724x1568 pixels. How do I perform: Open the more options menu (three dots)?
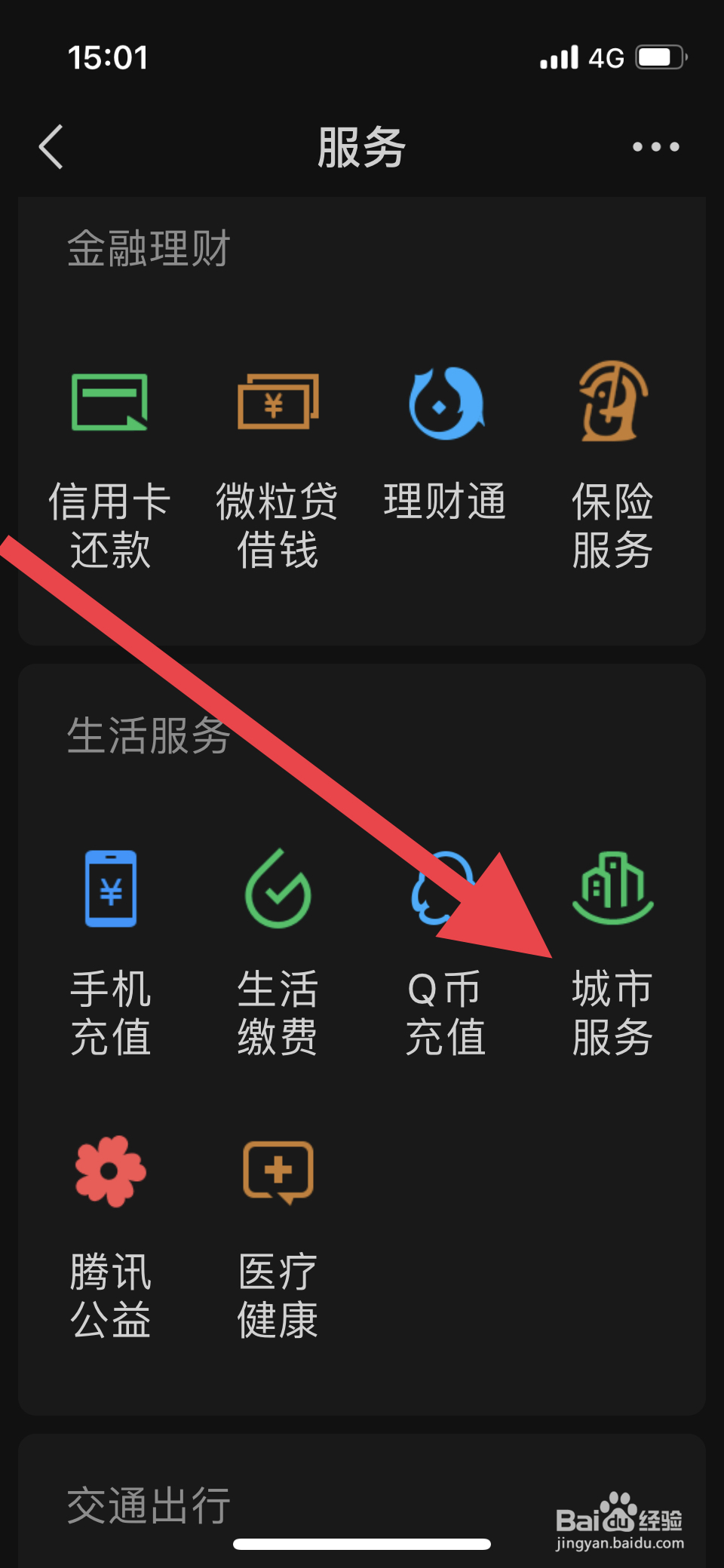point(654,146)
